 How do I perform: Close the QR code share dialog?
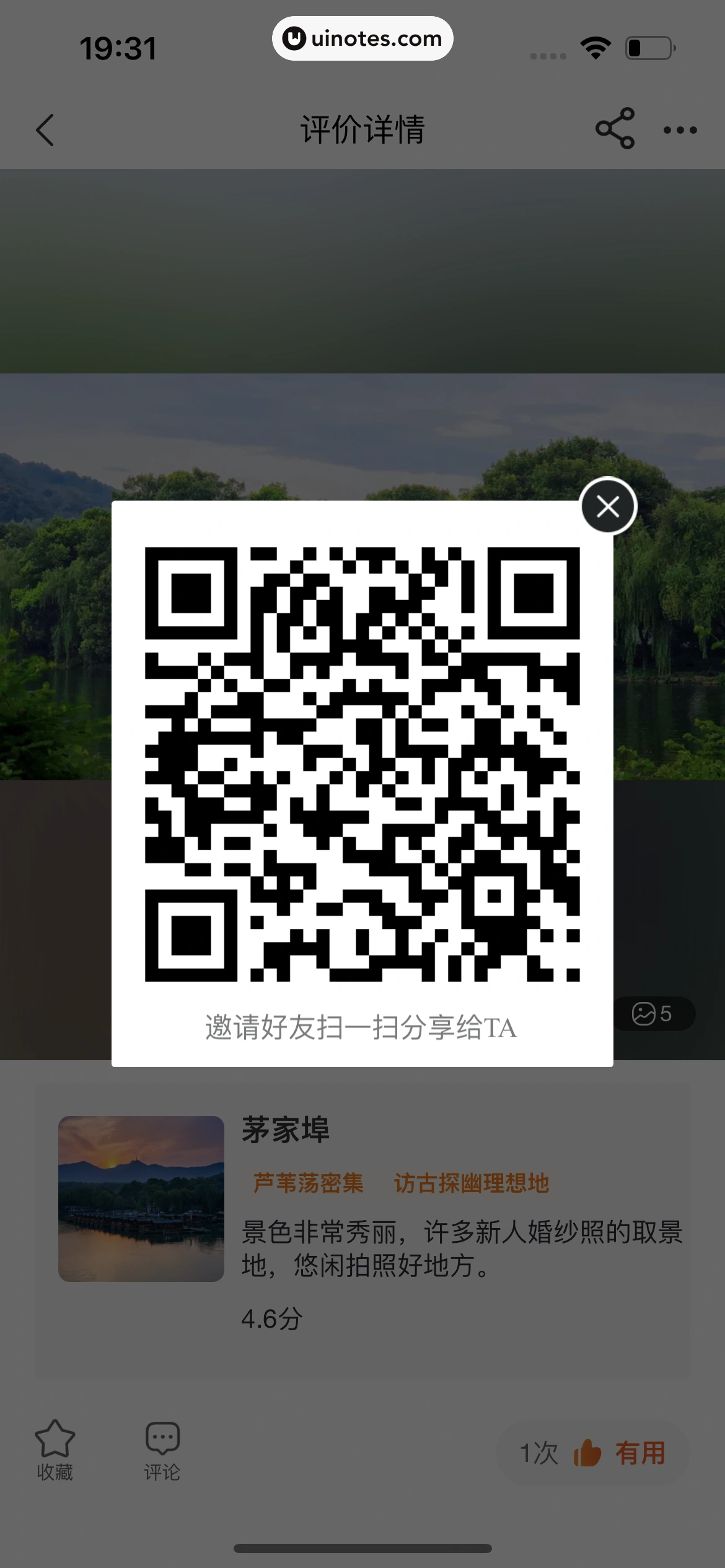[608, 507]
